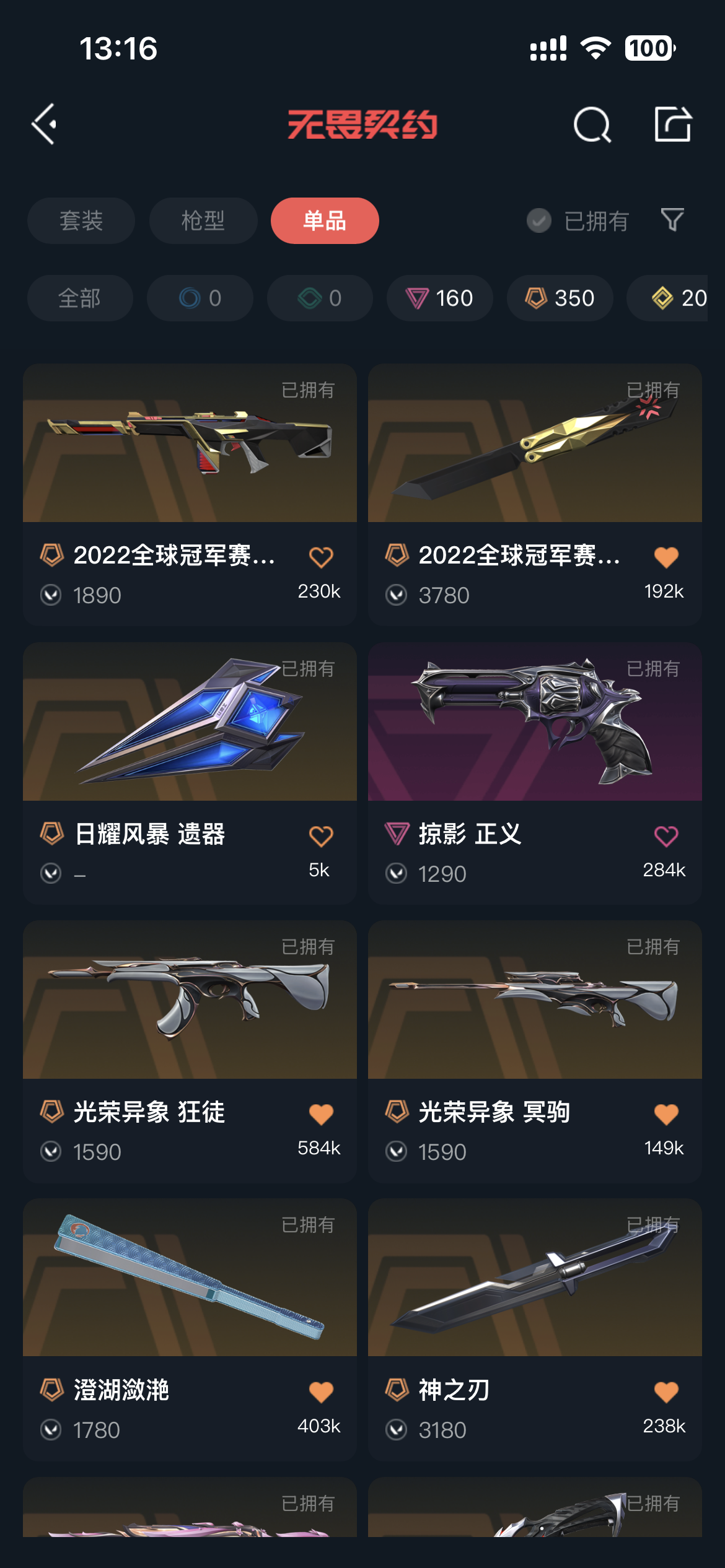Open the 2022全球冠军赛 knife card priced 3780
Viewport: 725px width, 1568px height.
click(535, 494)
